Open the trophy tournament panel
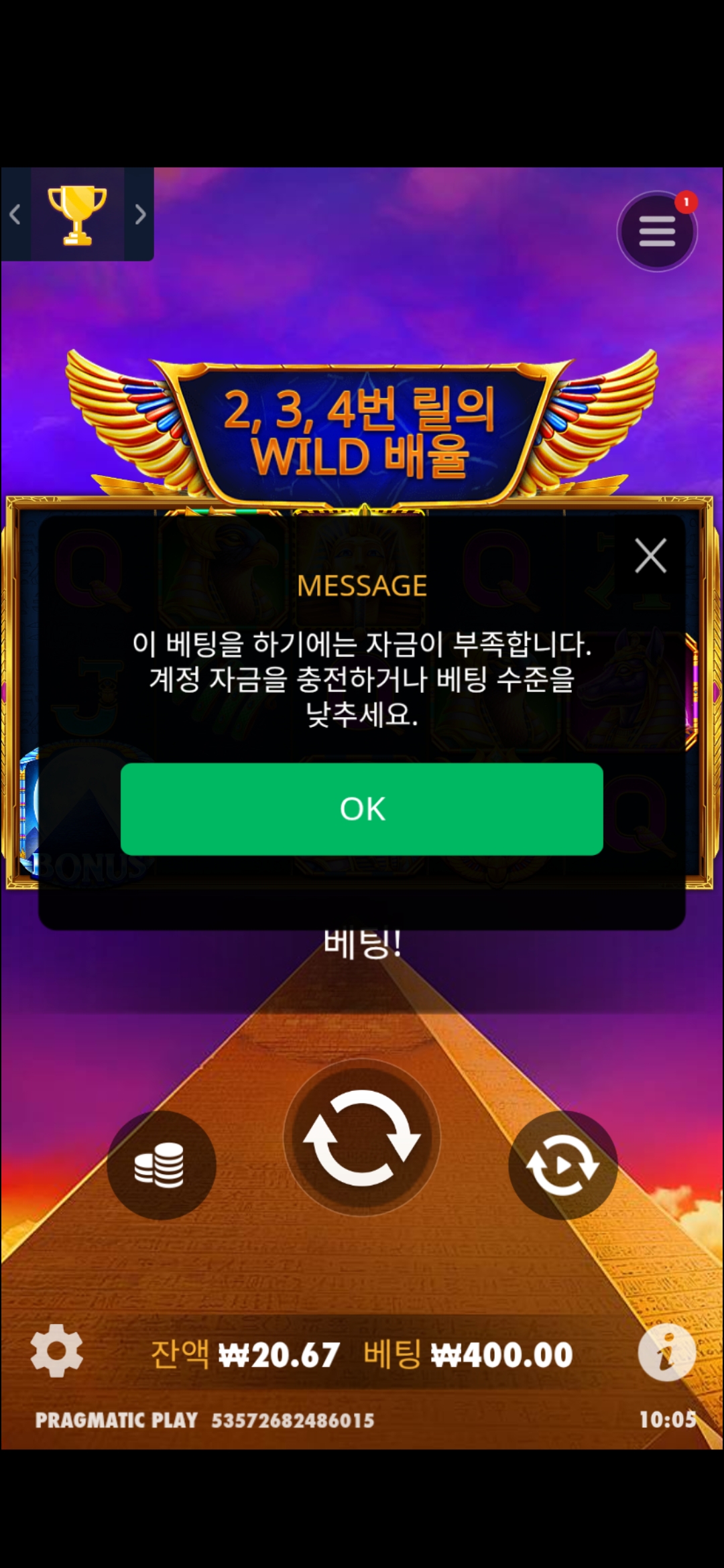This screenshot has height=1568, width=724. [77, 214]
